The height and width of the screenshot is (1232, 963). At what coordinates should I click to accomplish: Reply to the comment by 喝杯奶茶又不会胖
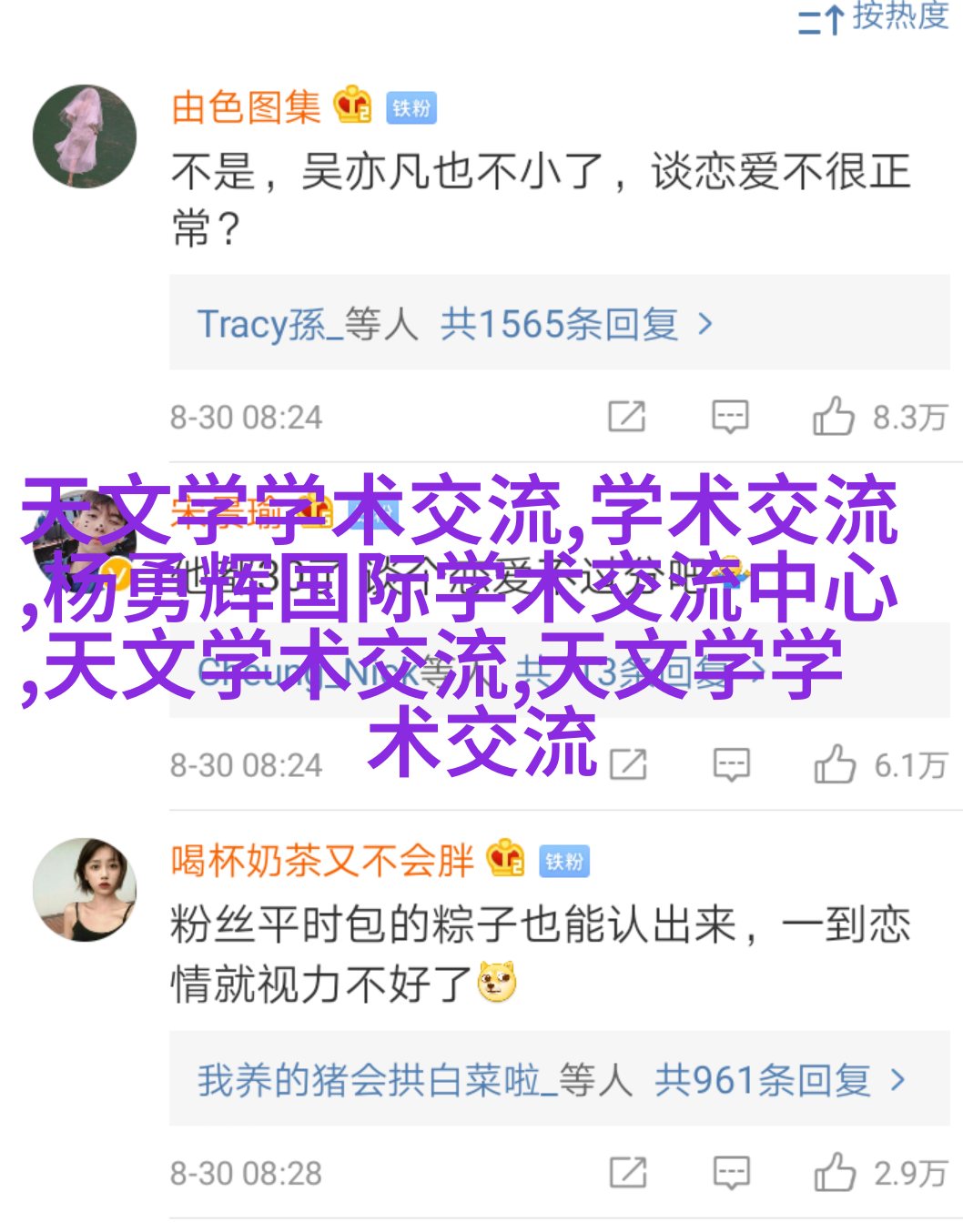[732, 1173]
